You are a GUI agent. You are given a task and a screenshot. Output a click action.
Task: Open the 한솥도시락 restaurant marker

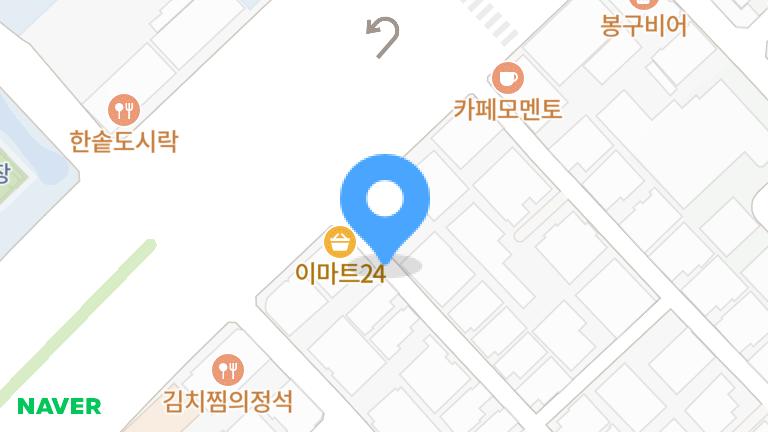click(x=124, y=108)
